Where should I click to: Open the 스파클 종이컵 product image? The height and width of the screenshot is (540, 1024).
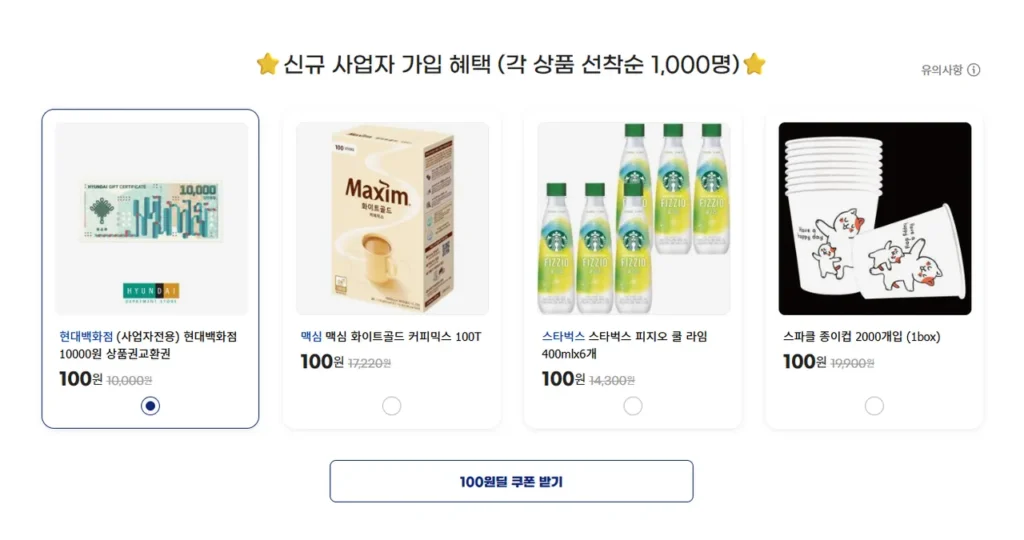874,218
